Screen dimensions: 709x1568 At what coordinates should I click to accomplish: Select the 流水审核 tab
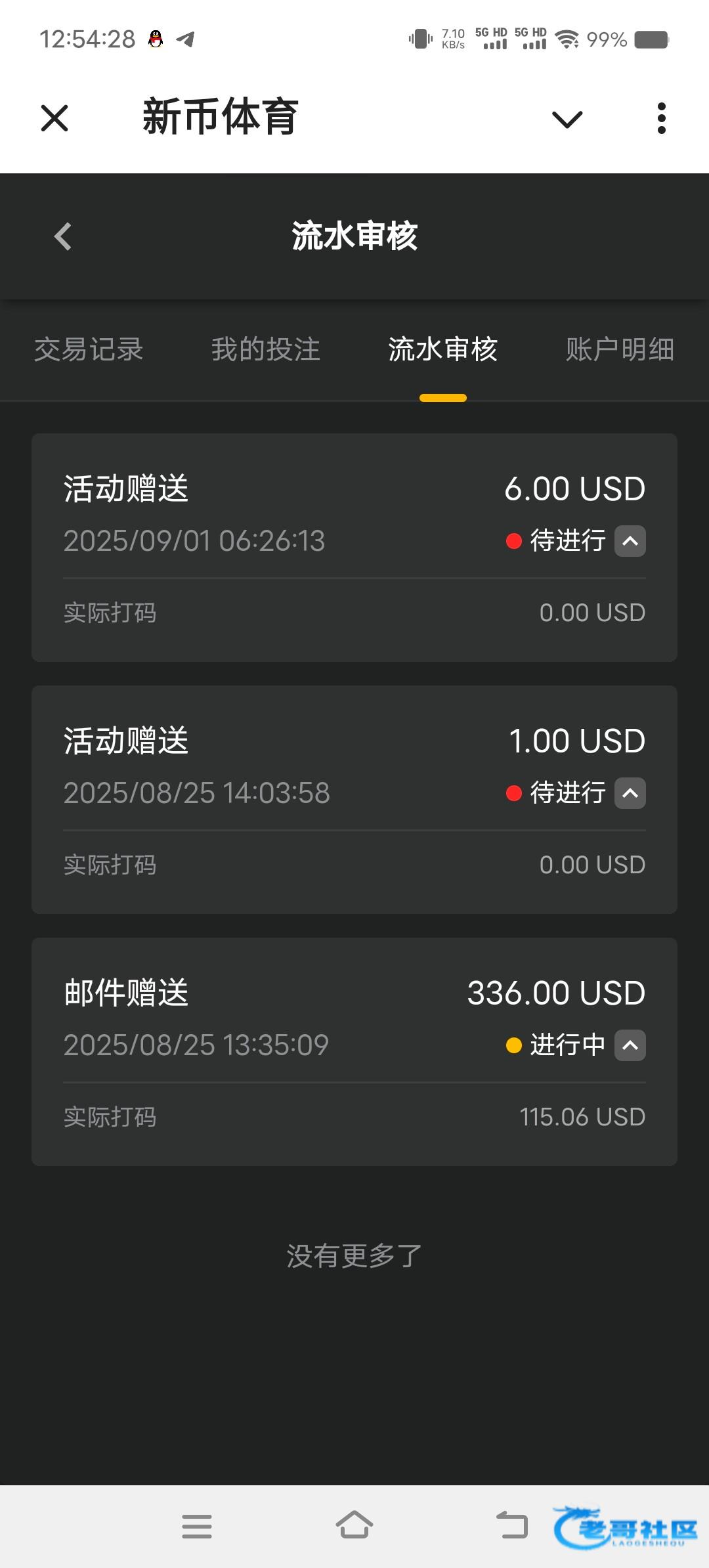click(x=443, y=349)
